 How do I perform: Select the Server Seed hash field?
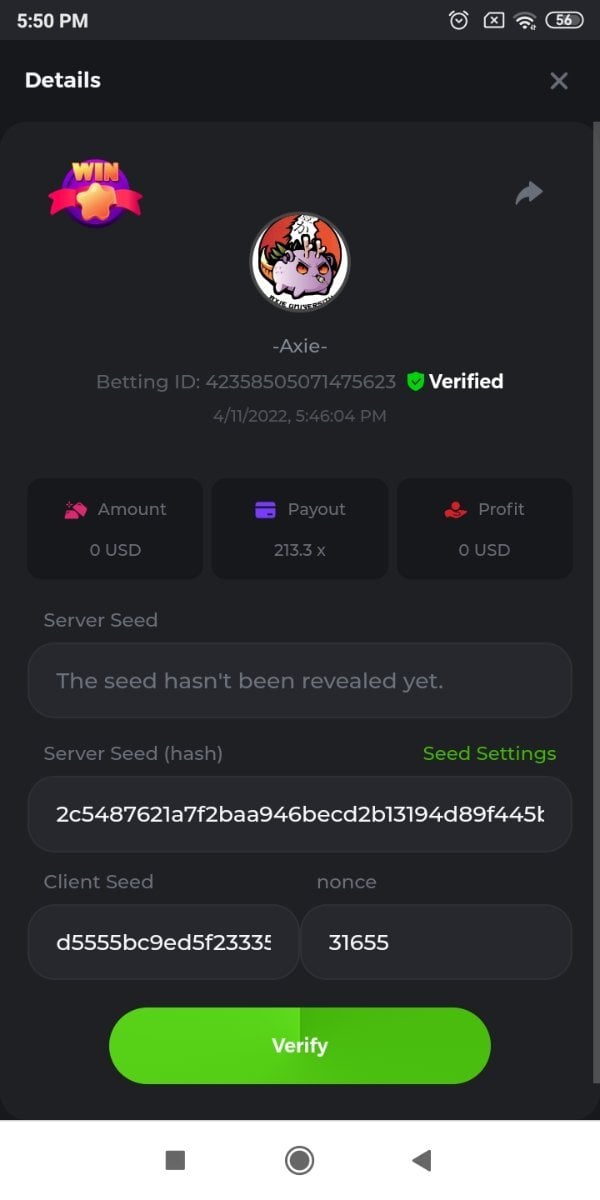click(x=300, y=814)
